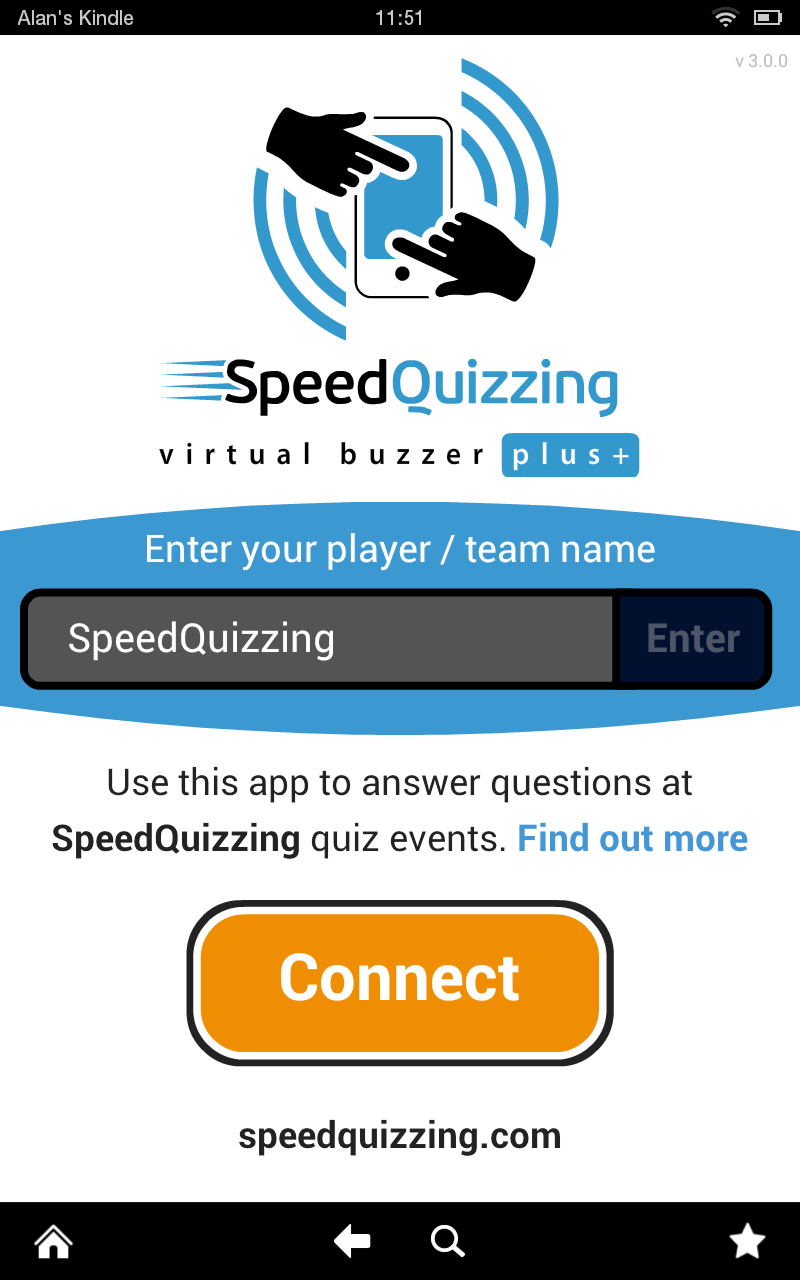Tap the Alan's Kindle device name
Viewport: 800px width, 1280px height.
(x=73, y=16)
